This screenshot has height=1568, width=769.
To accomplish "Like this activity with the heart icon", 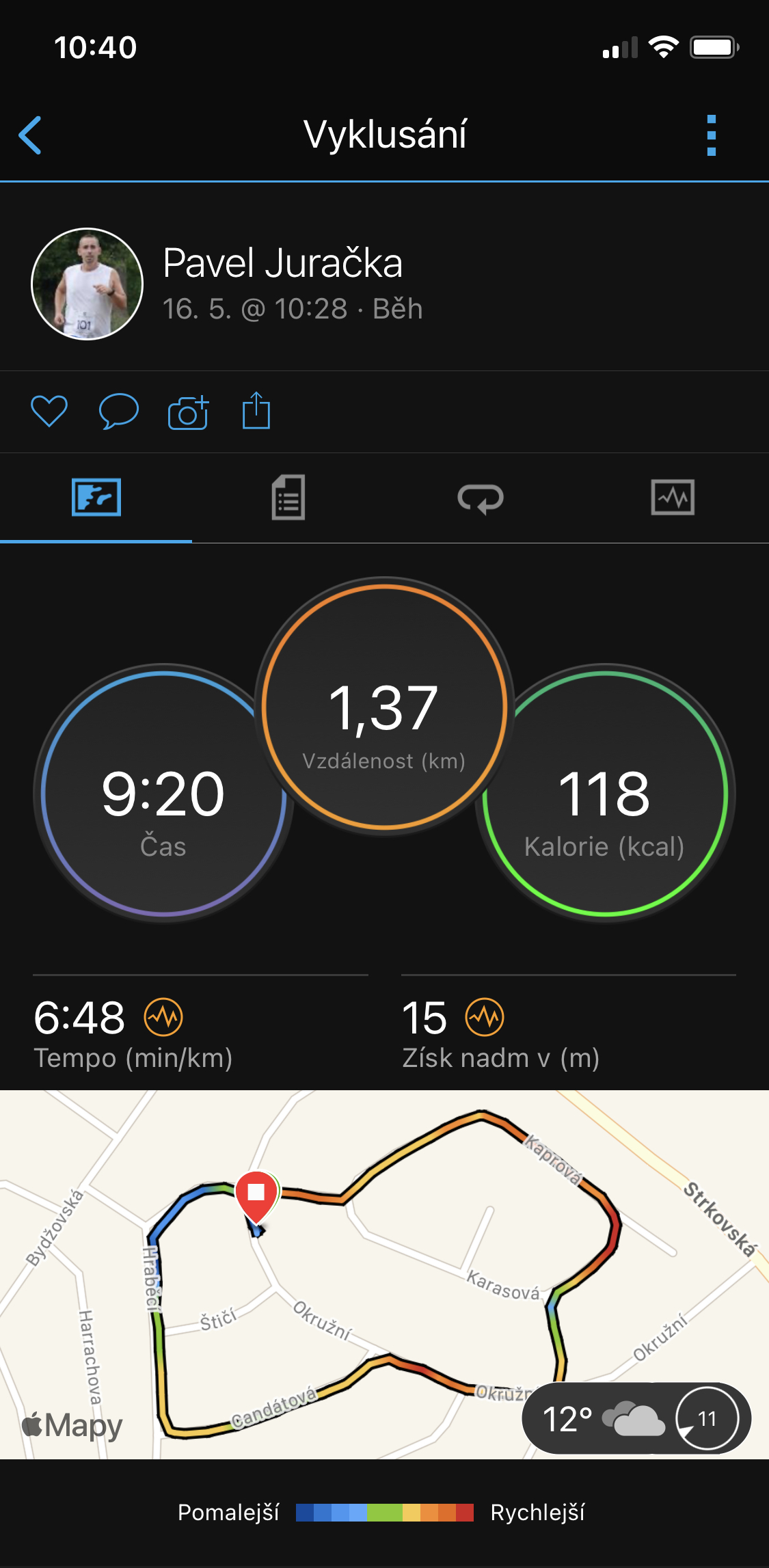I will coord(49,411).
